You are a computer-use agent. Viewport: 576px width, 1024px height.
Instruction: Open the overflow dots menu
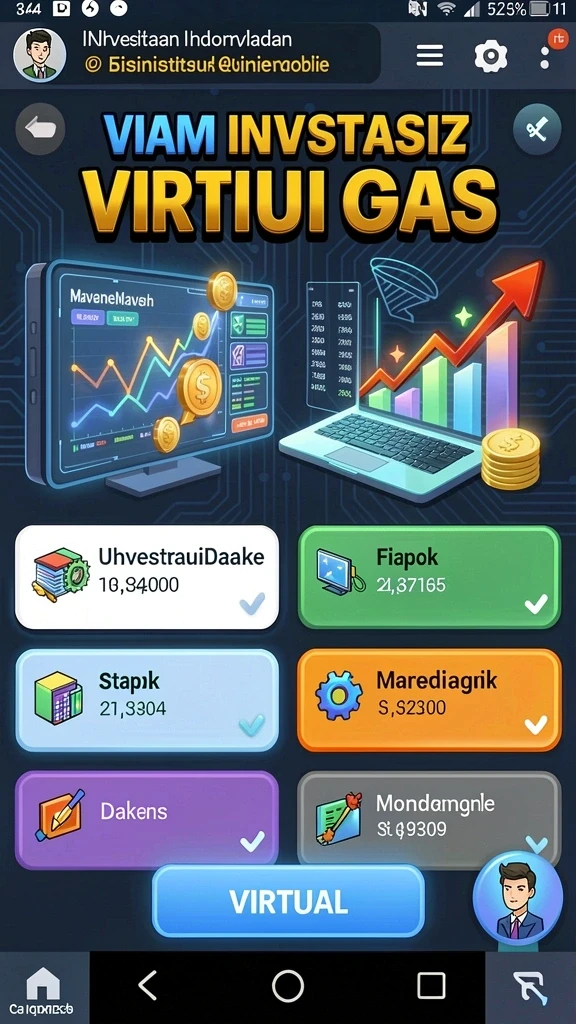pos(546,57)
